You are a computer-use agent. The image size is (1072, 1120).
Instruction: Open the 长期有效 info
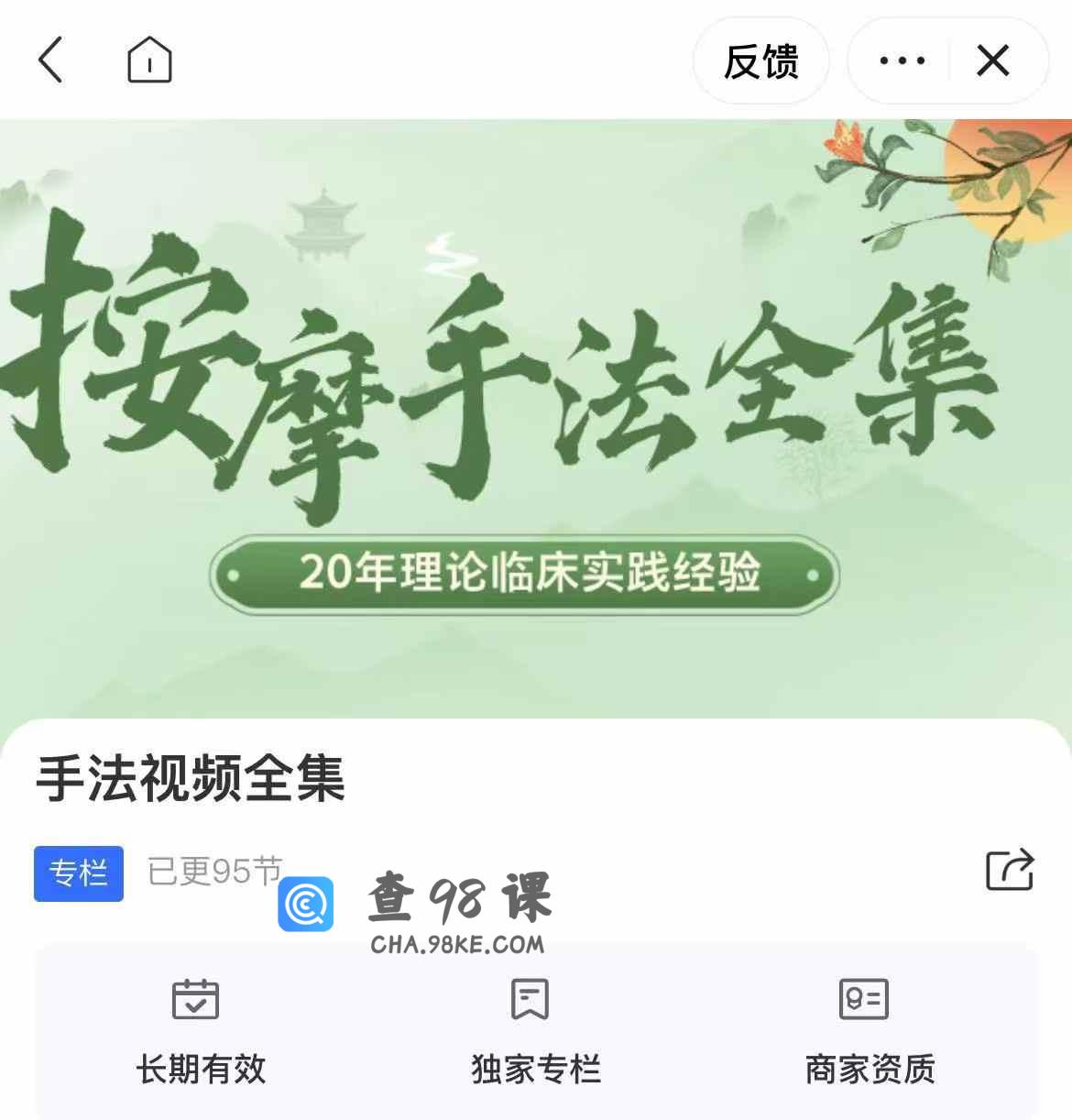(200, 1031)
